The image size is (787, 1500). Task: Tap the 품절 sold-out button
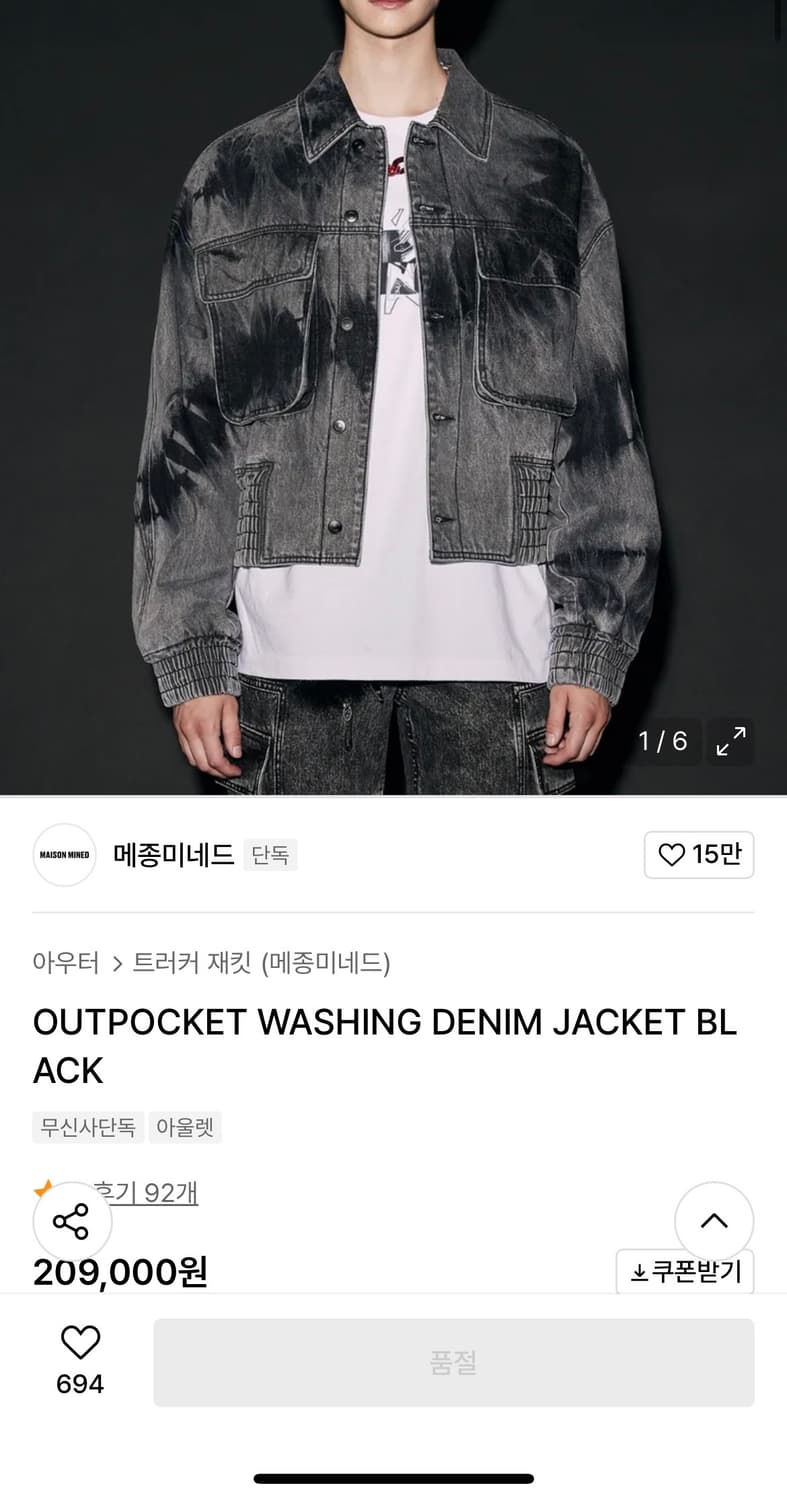[x=454, y=1363]
